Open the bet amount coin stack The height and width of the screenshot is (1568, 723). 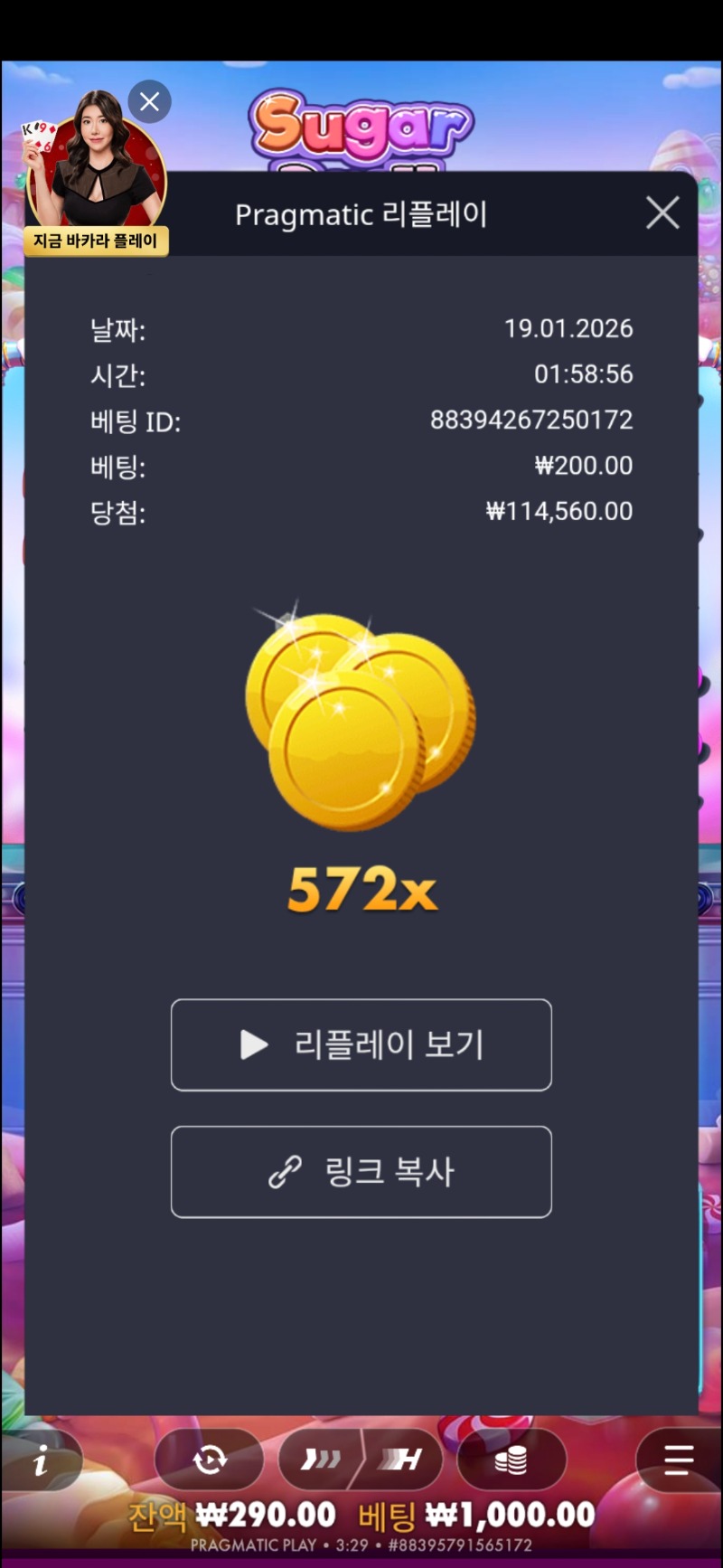[x=512, y=1459]
